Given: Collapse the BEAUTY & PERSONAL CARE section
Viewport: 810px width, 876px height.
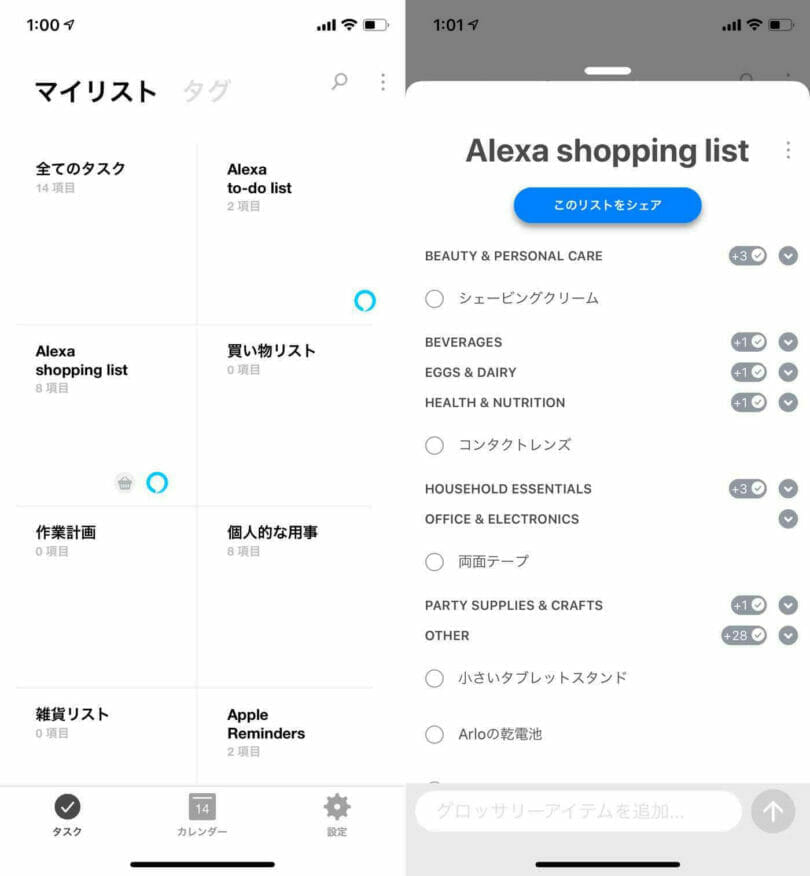Looking at the screenshot, I should click(x=789, y=256).
